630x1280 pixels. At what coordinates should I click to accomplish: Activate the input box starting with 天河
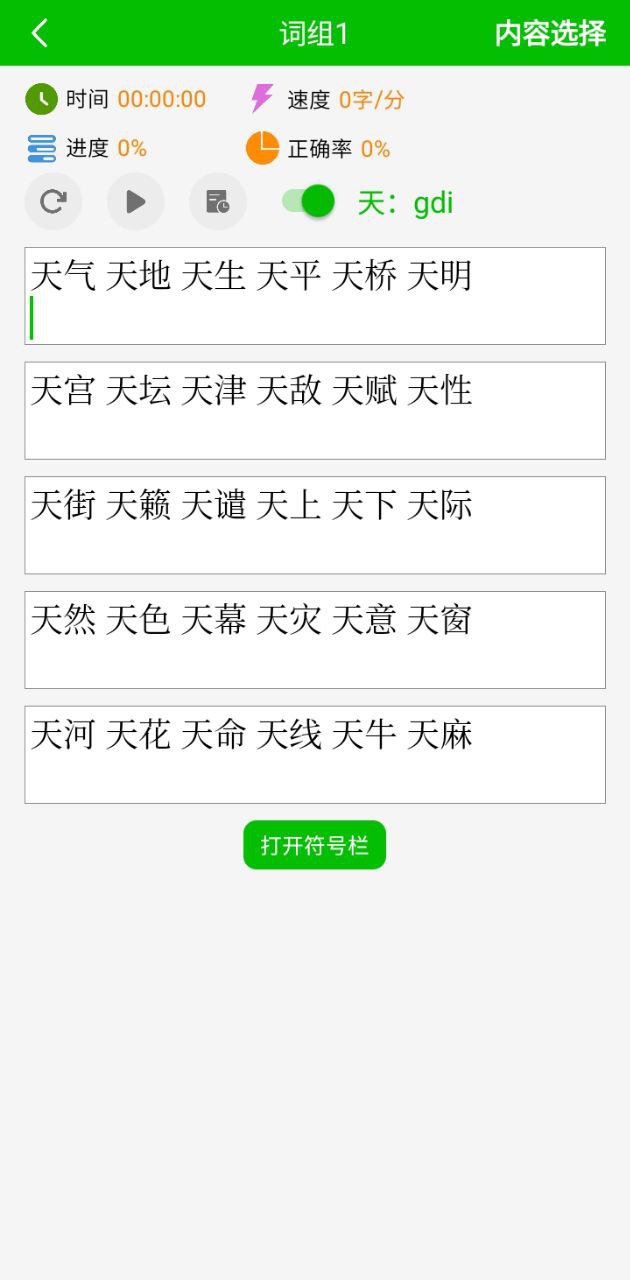point(315,755)
